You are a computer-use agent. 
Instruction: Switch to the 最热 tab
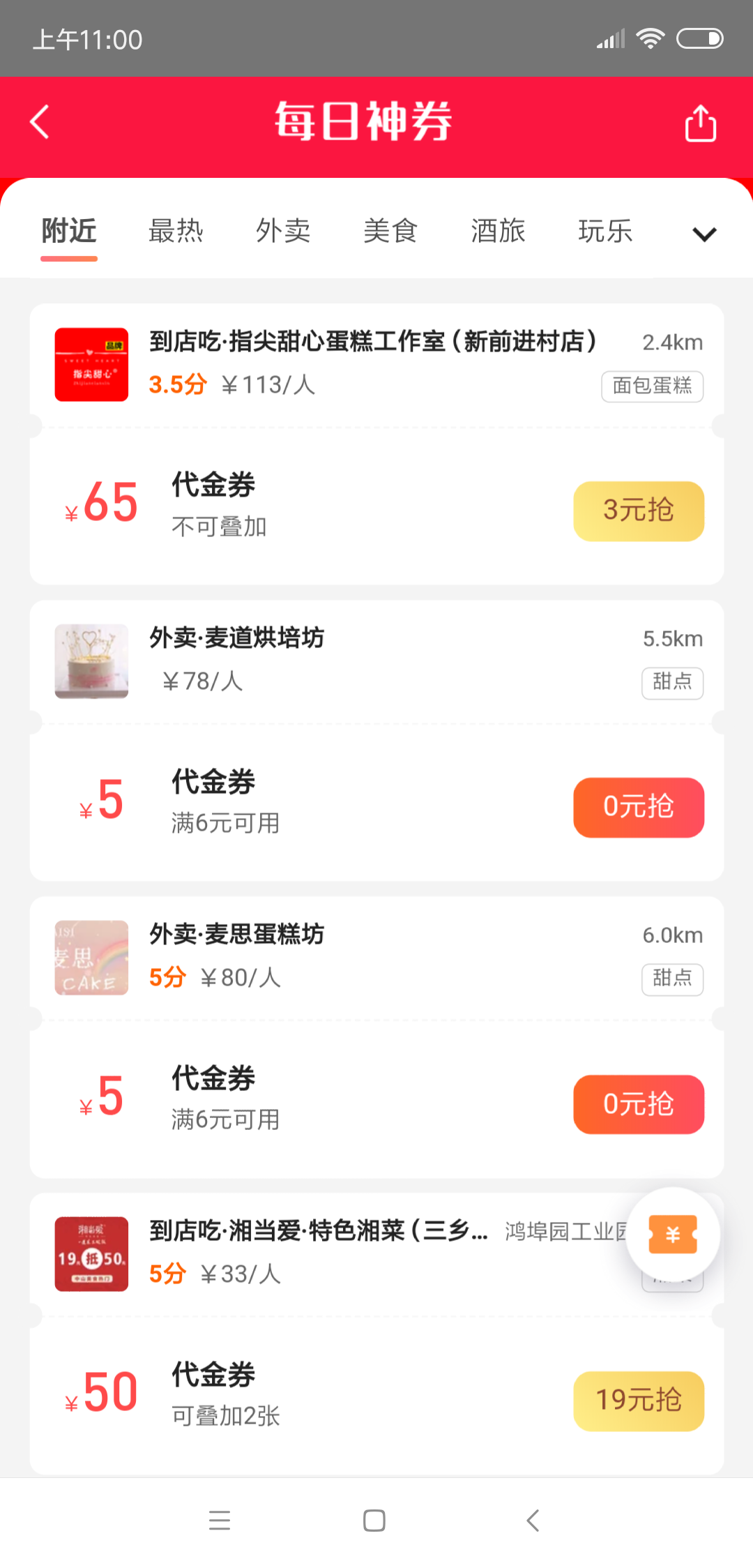[x=176, y=231]
